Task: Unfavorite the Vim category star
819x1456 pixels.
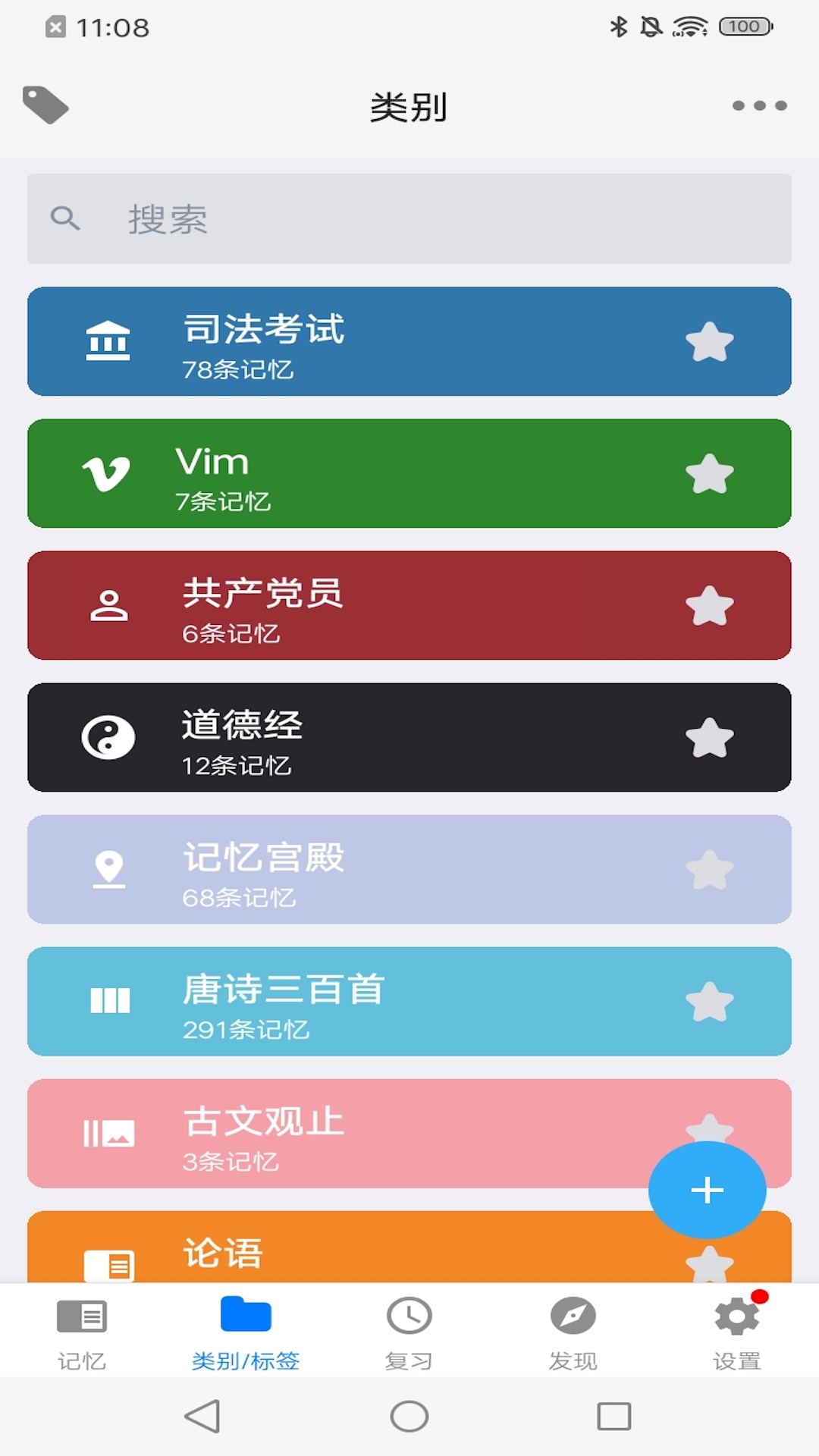Action: coord(710,474)
